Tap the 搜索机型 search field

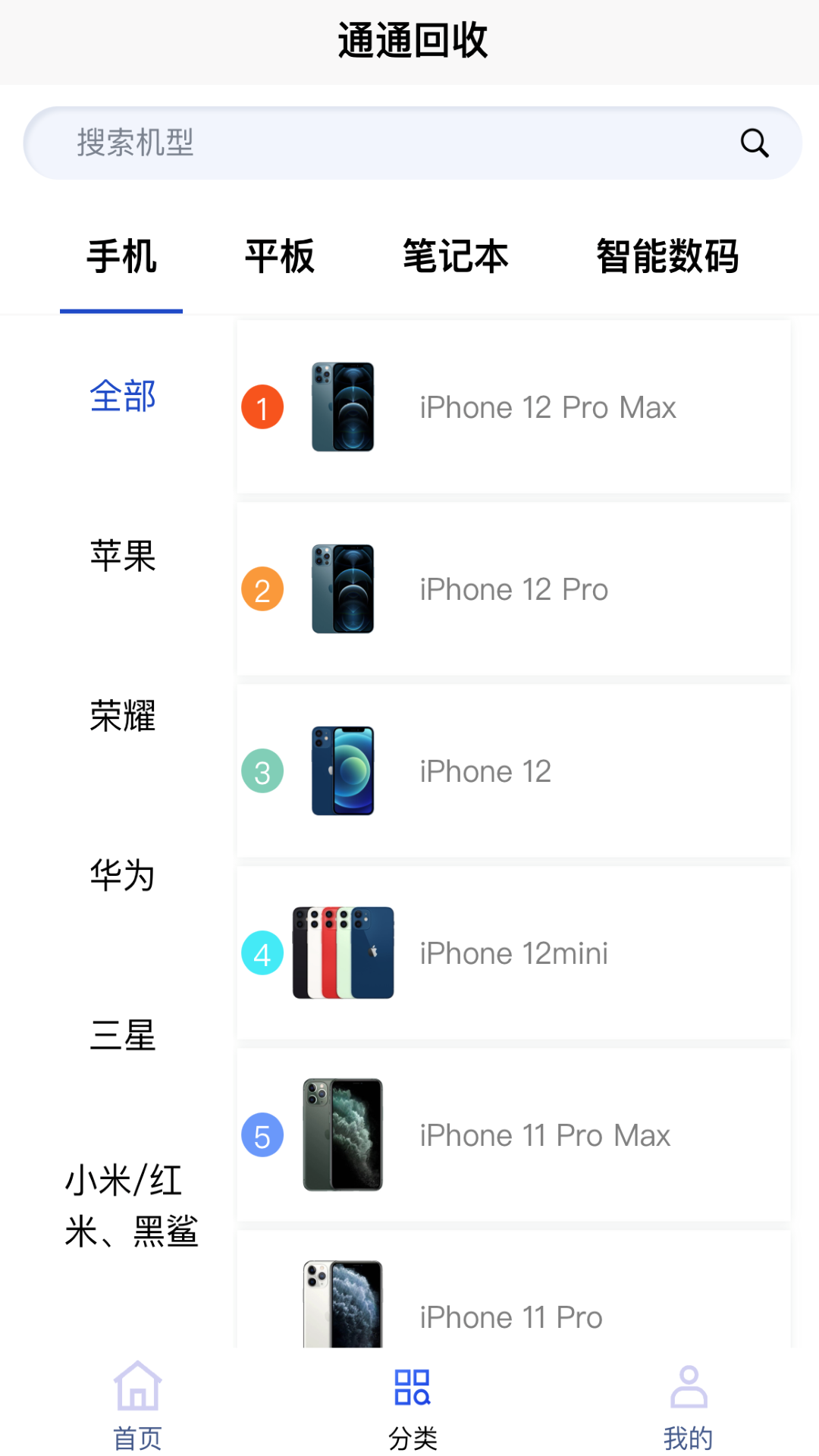click(379, 143)
